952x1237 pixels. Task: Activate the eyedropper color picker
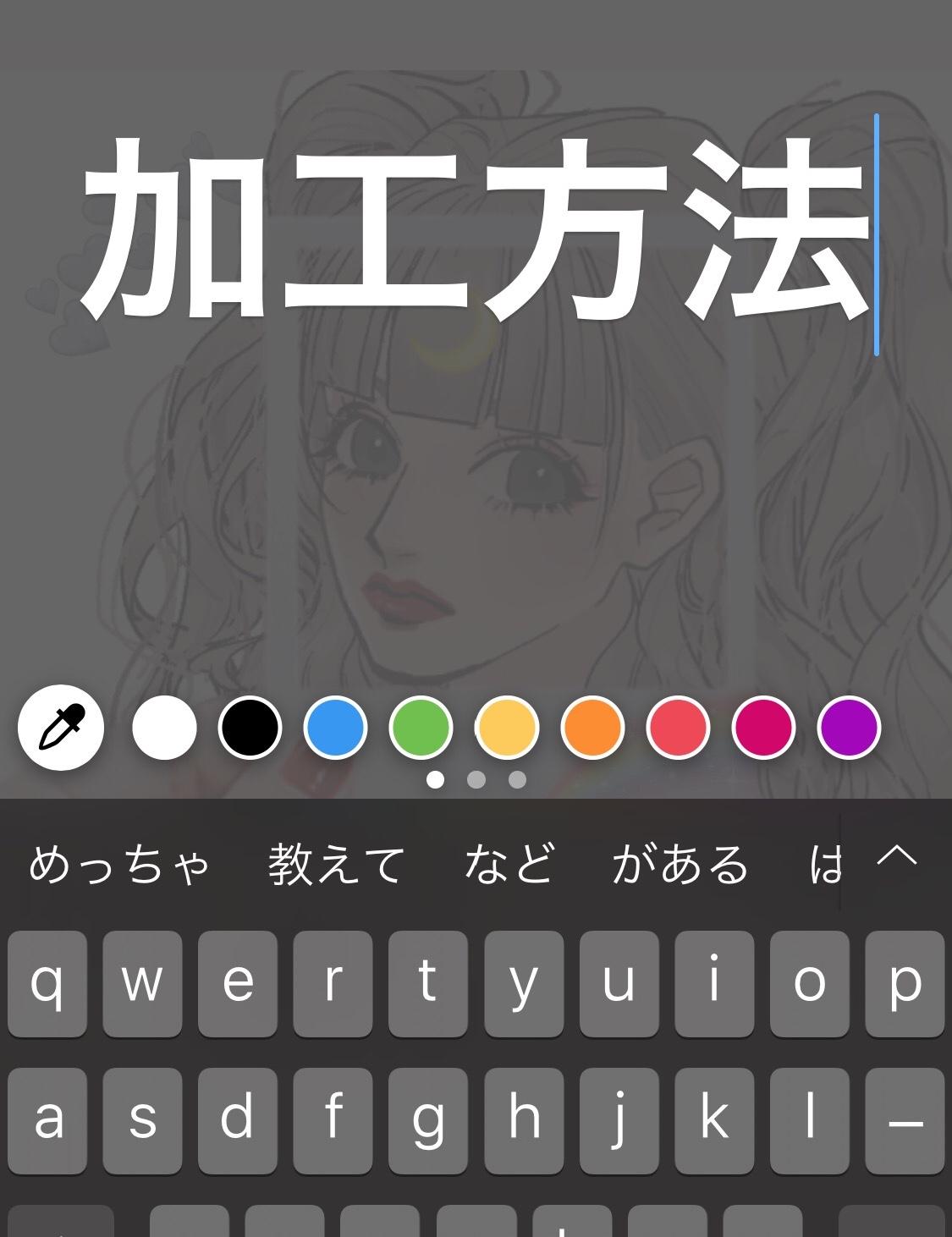click(x=61, y=728)
